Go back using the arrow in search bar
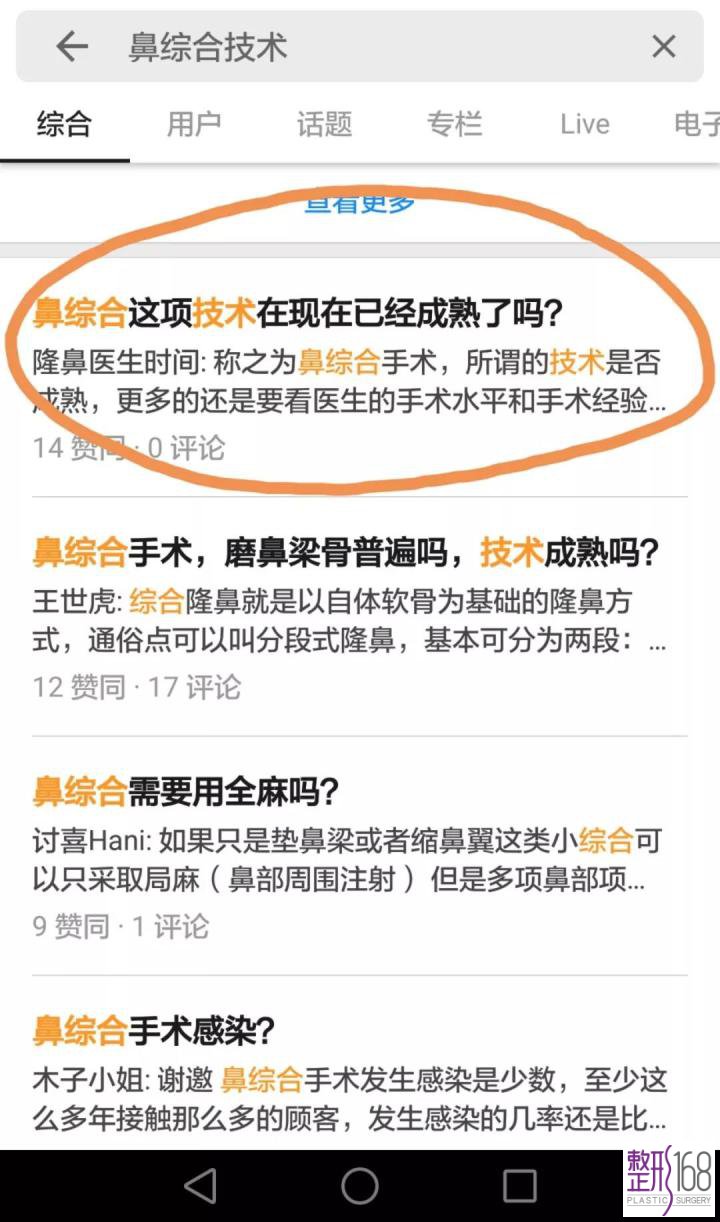 [x=72, y=46]
